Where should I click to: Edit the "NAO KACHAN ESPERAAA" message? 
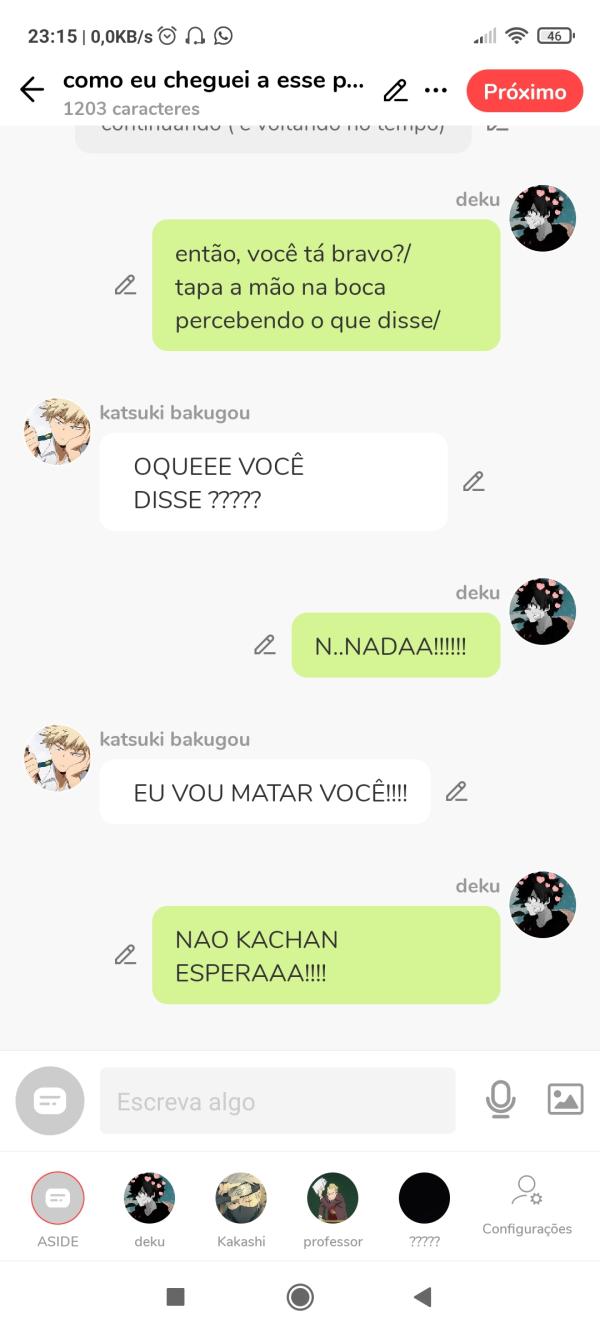coord(125,955)
